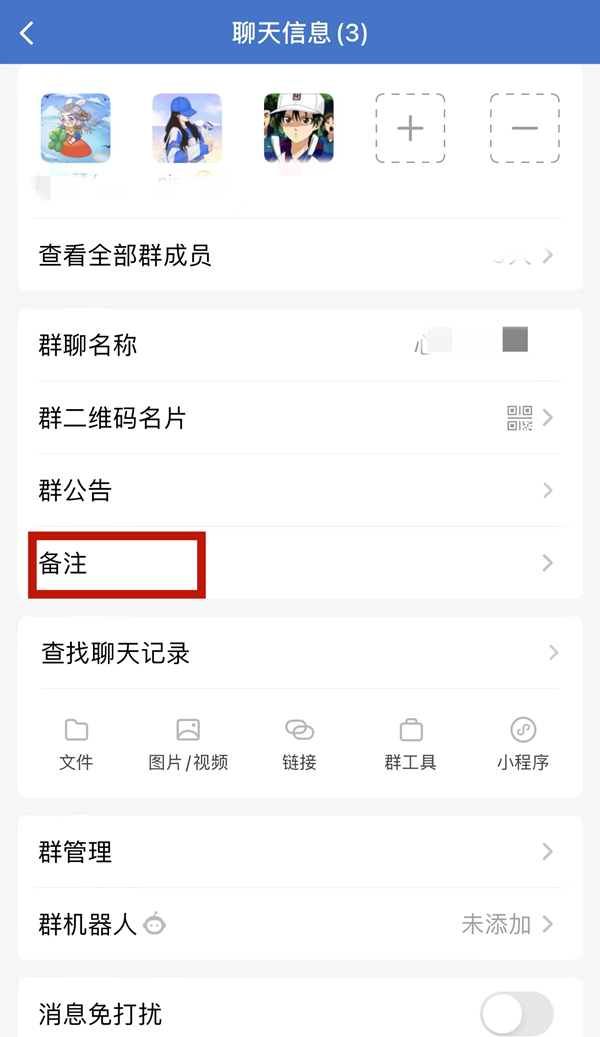Open group QR code card

click(299, 418)
